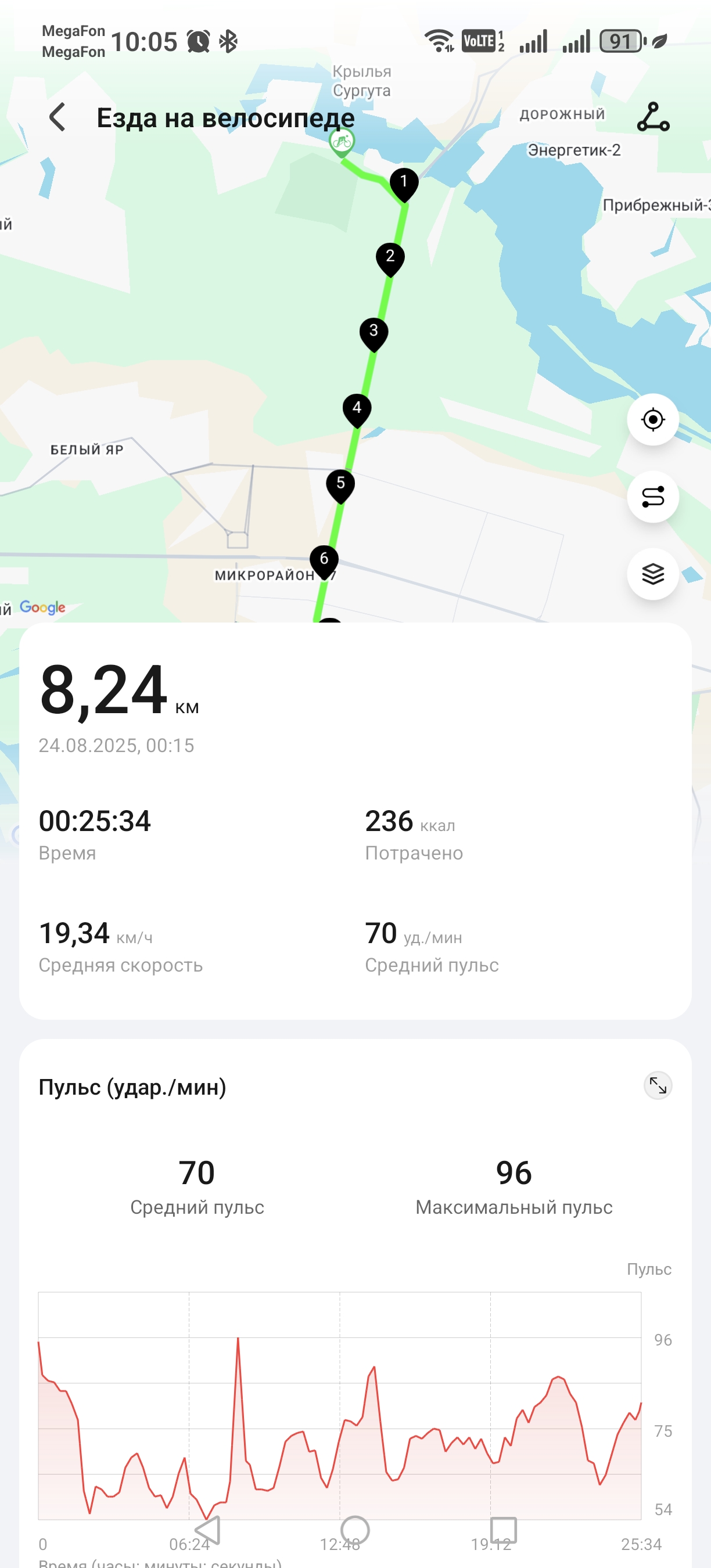711x1568 pixels.
Task: Select kilometer marker 4 on the map
Action: (x=357, y=409)
